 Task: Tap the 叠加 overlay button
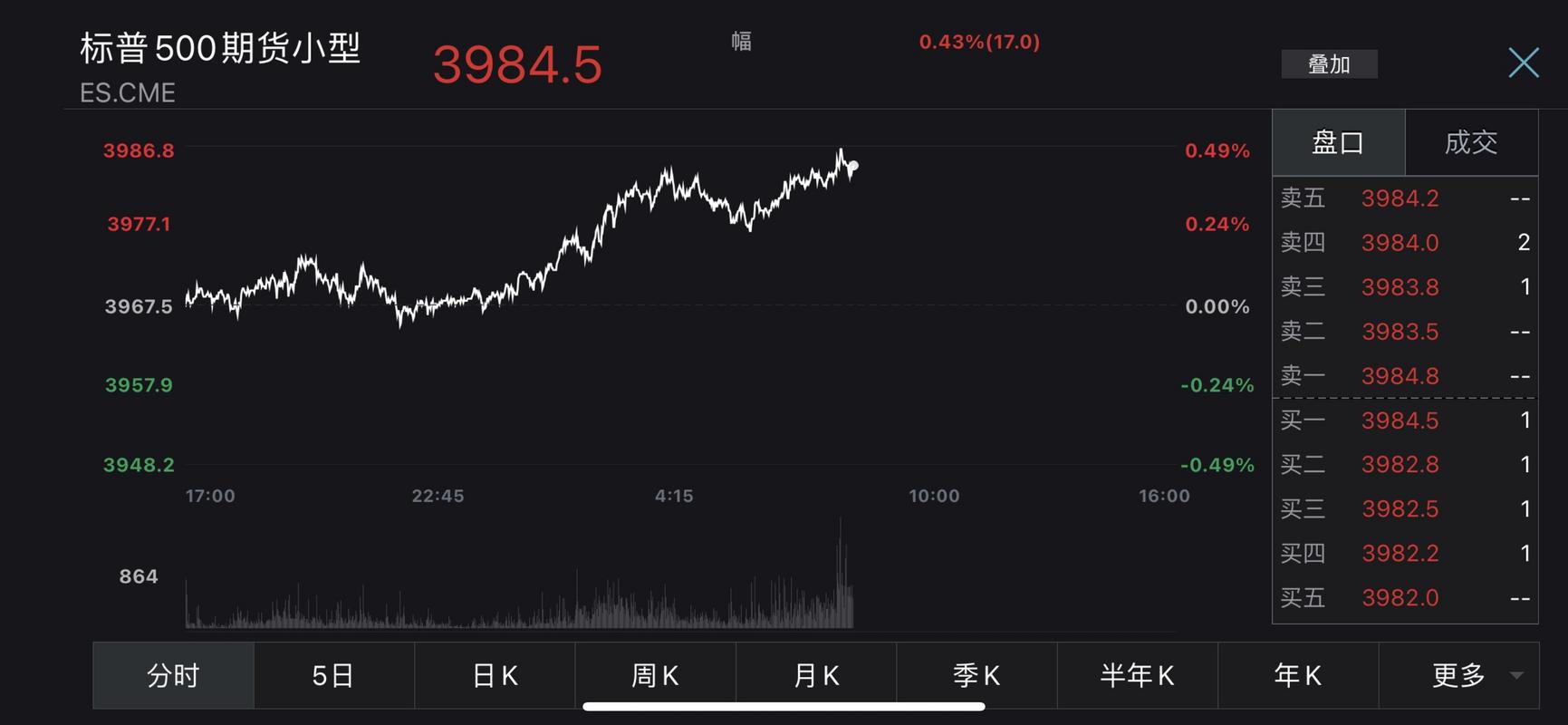pos(1329,64)
